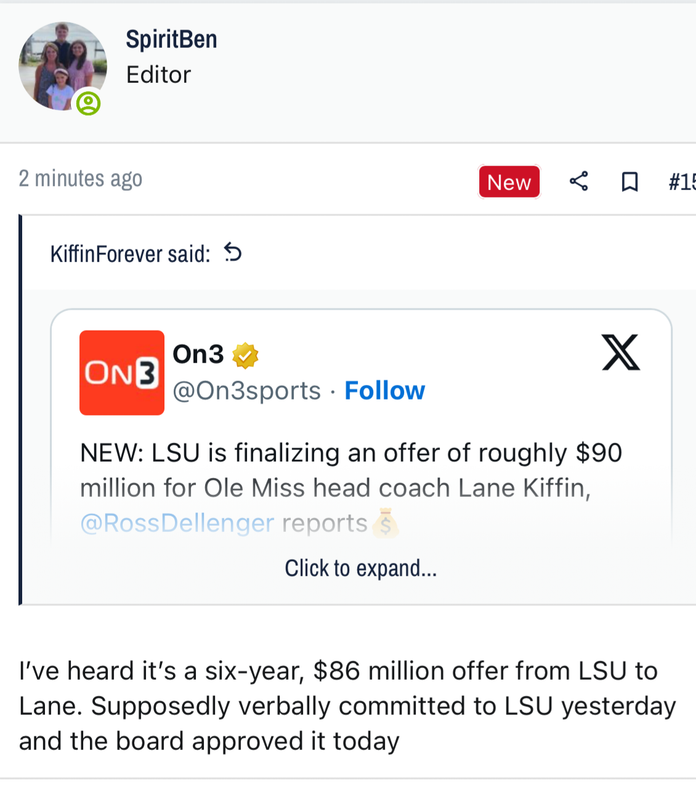
Task: Bookmark SpiritBen's post
Action: click(630, 181)
